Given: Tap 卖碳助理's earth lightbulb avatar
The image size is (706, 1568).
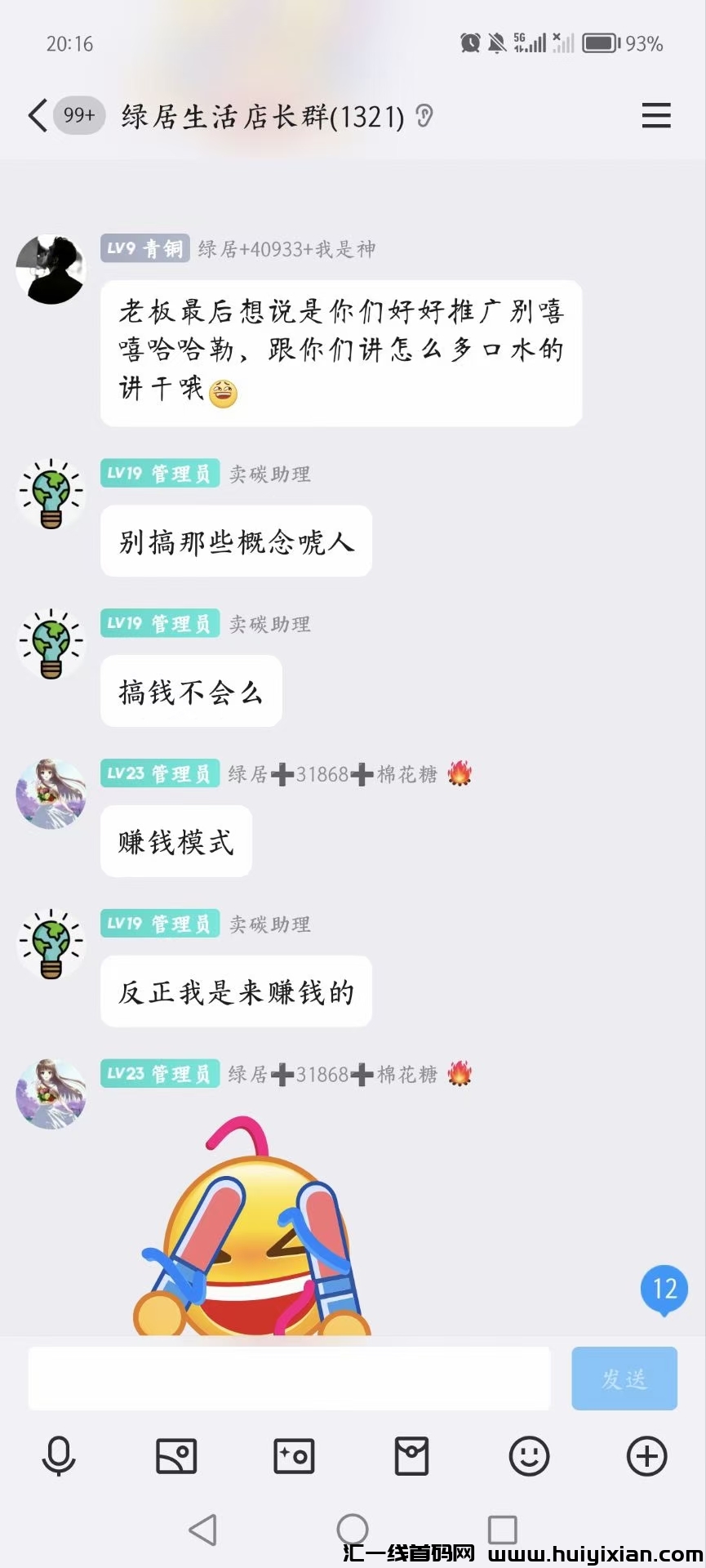Looking at the screenshot, I should (x=51, y=492).
